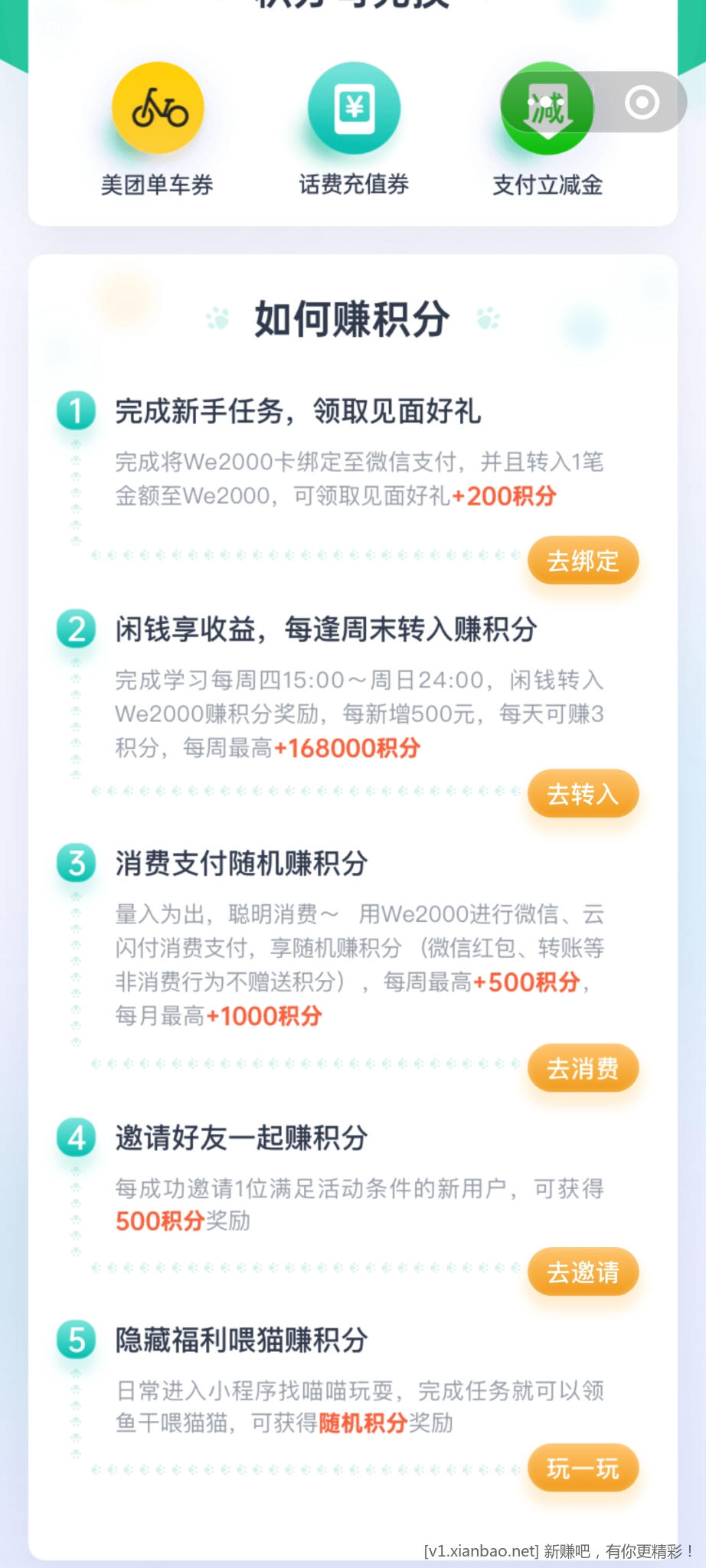This screenshot has width=706, height=1568.
Task: Tap 去消费 to earn spending points
Action: [583, 1068]
